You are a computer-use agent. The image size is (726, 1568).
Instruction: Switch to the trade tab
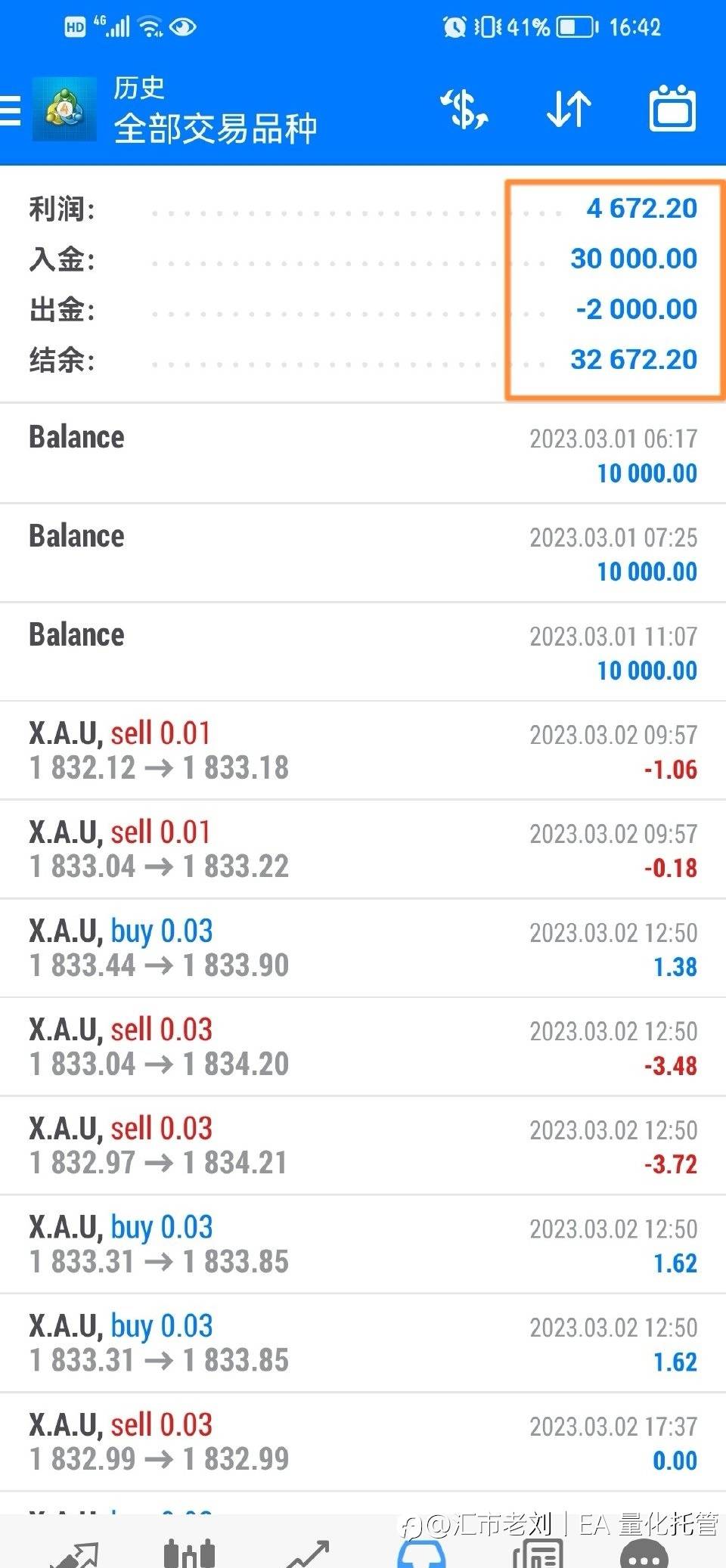coord(307,1555)
